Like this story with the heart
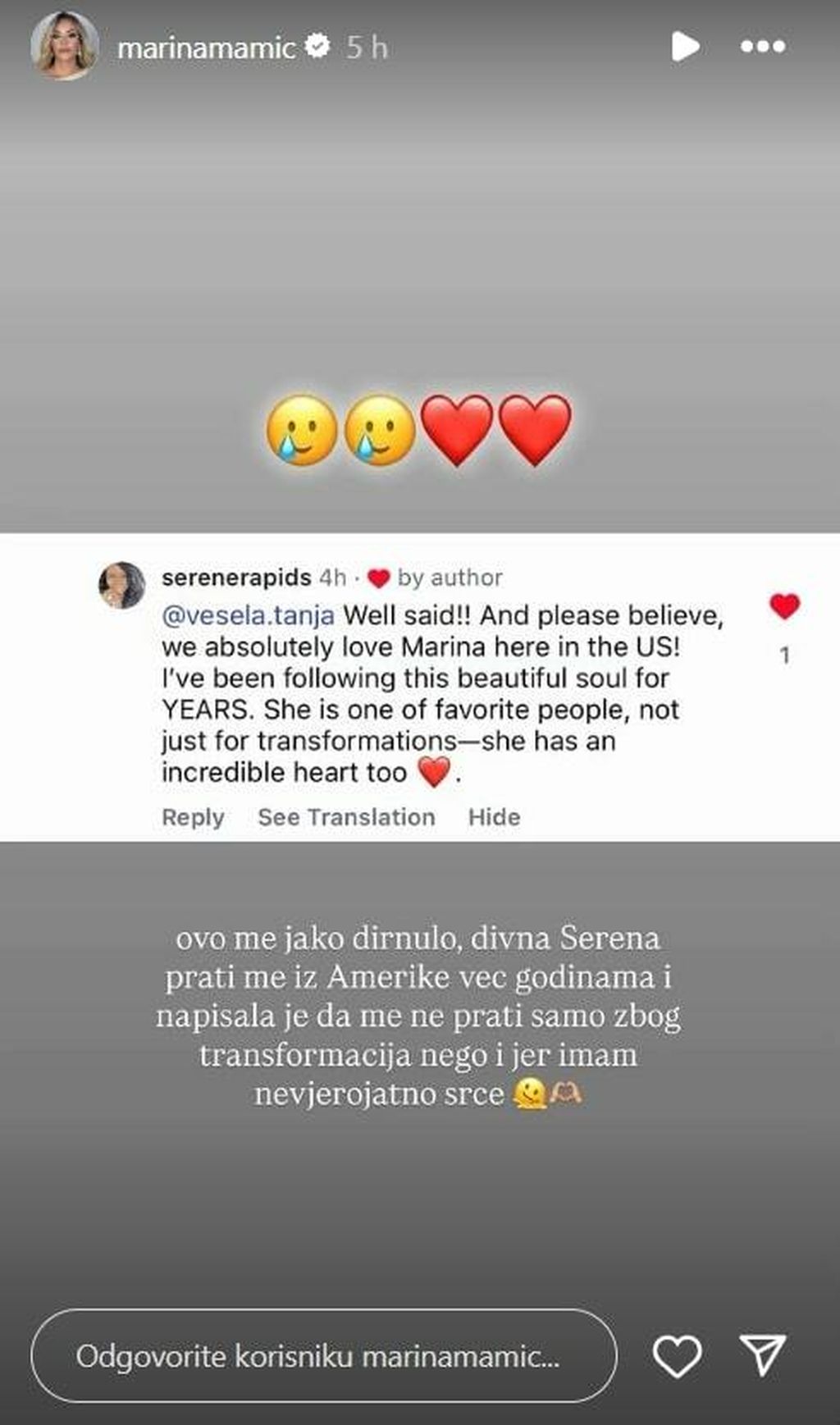Viewport: 840px width, 1425px height. click(677, 1355)
